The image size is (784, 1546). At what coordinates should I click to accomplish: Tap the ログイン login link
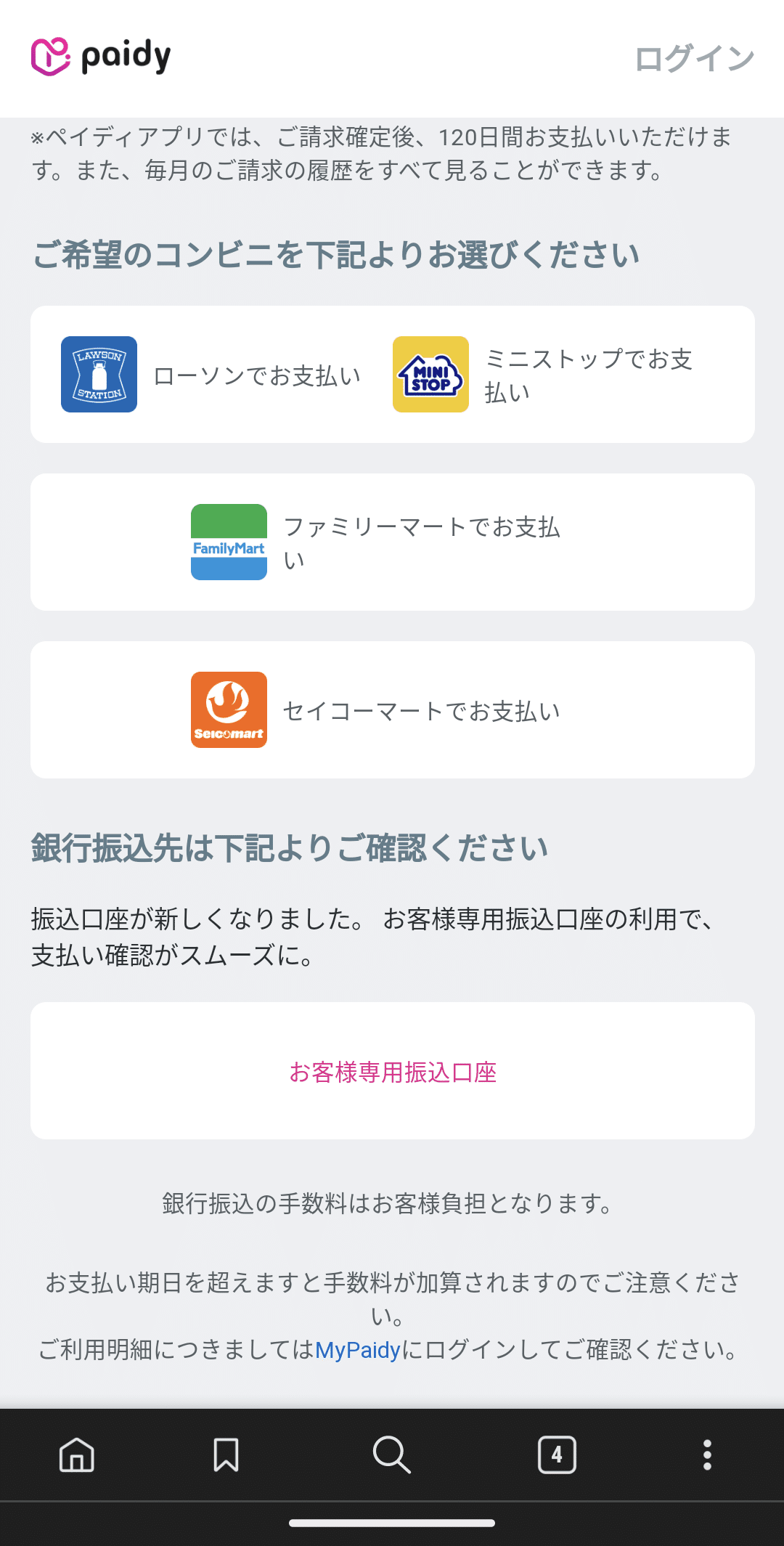694,59
